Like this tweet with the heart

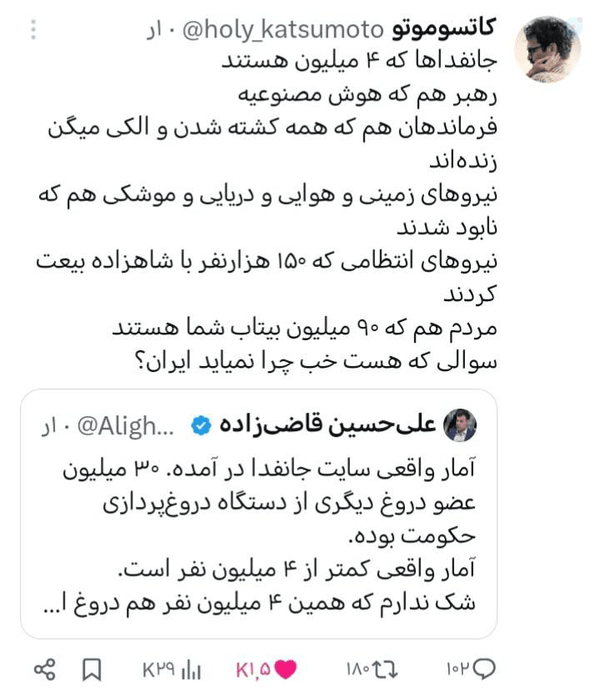pyautogui.click(x=285, y=669)
